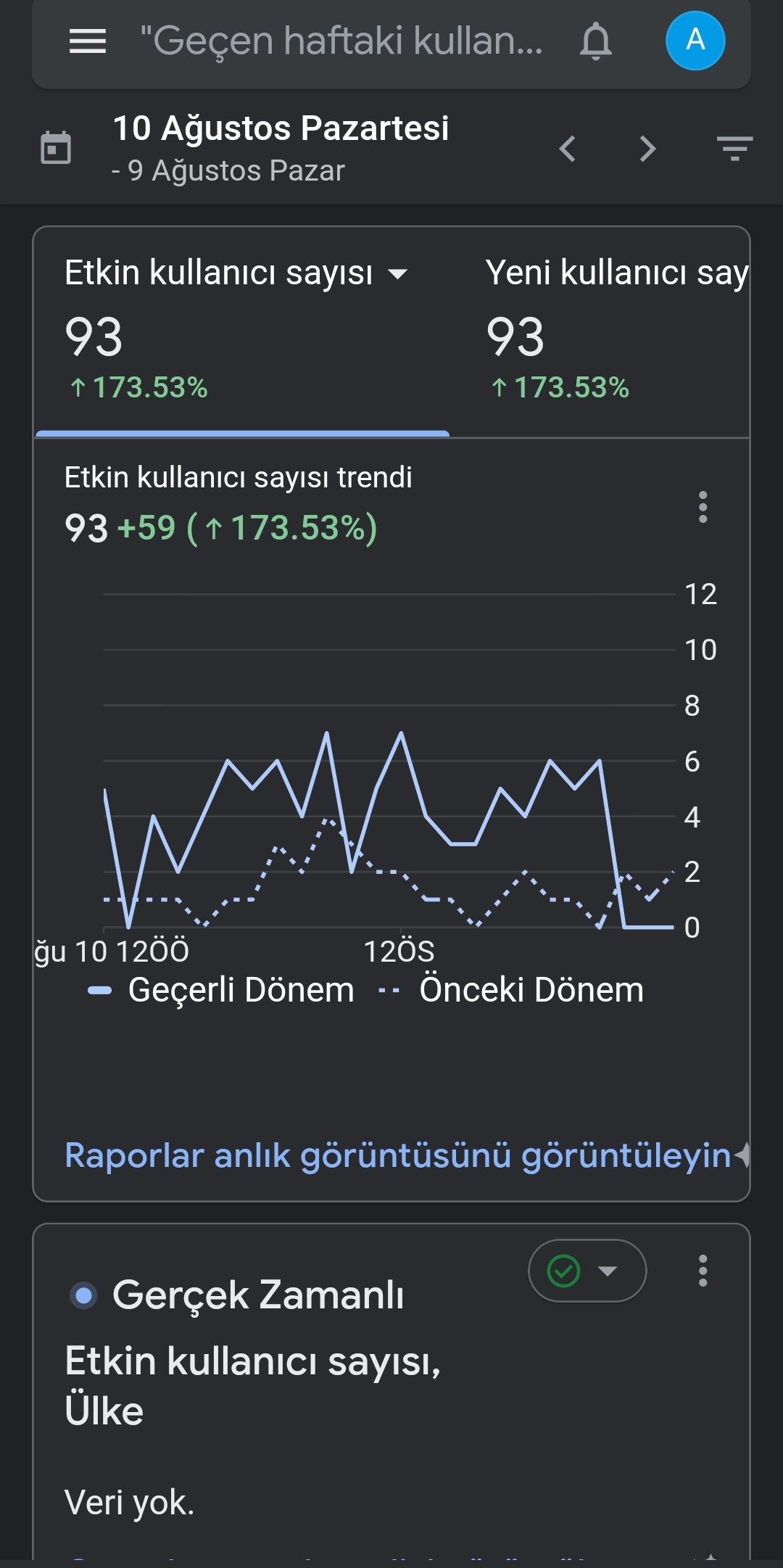
Task: Open the calendar date picker
Action: 56,148
